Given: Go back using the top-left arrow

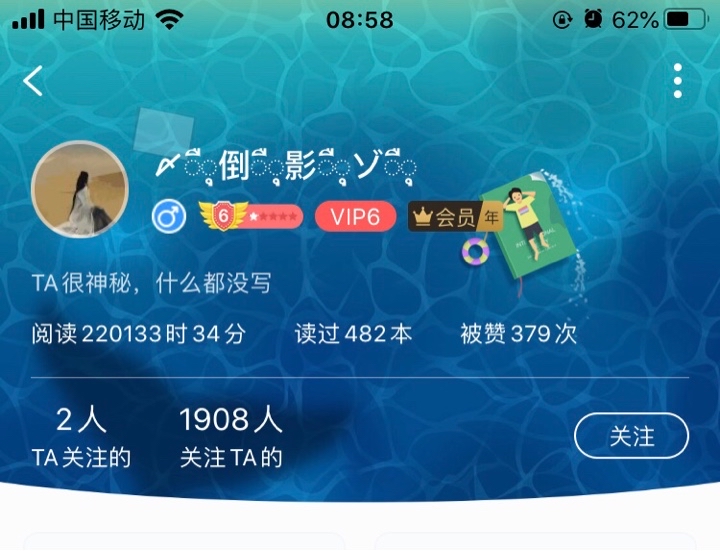Looking at the screenshot, I should click(34, 81).
